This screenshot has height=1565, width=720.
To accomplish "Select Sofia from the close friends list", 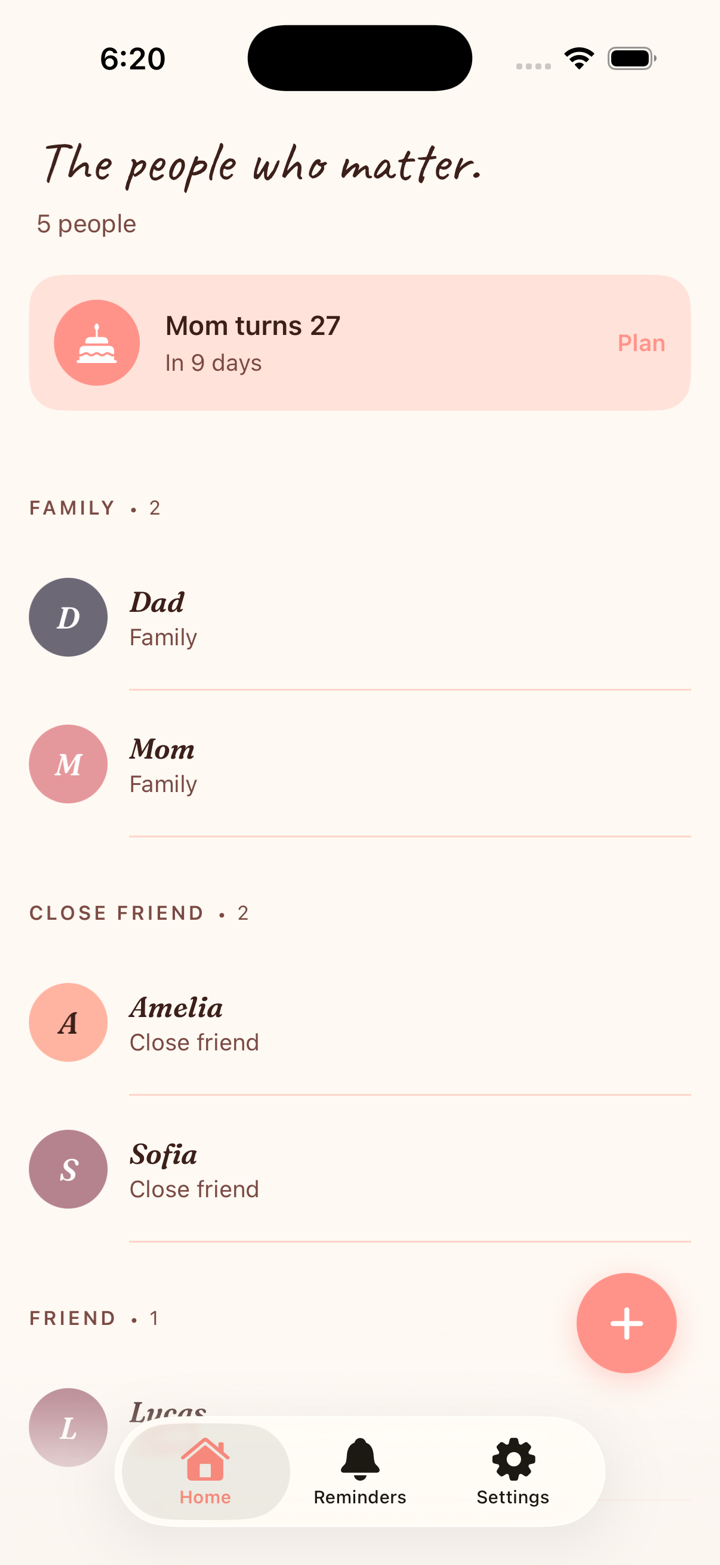I will click(x=300, y=1169).
